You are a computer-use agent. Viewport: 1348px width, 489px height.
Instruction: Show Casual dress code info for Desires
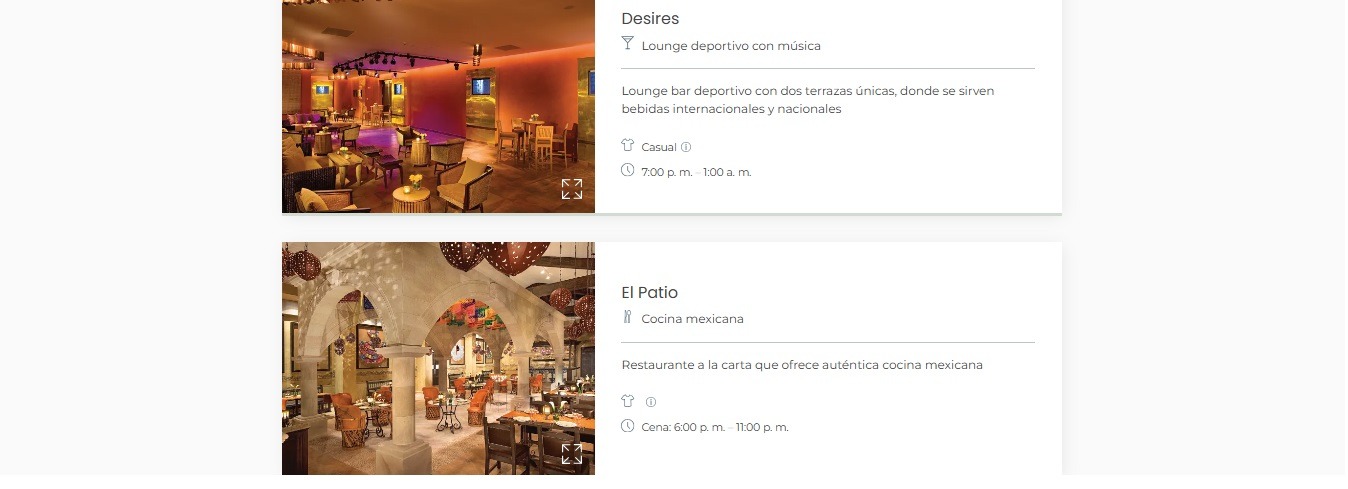point(686,147)
